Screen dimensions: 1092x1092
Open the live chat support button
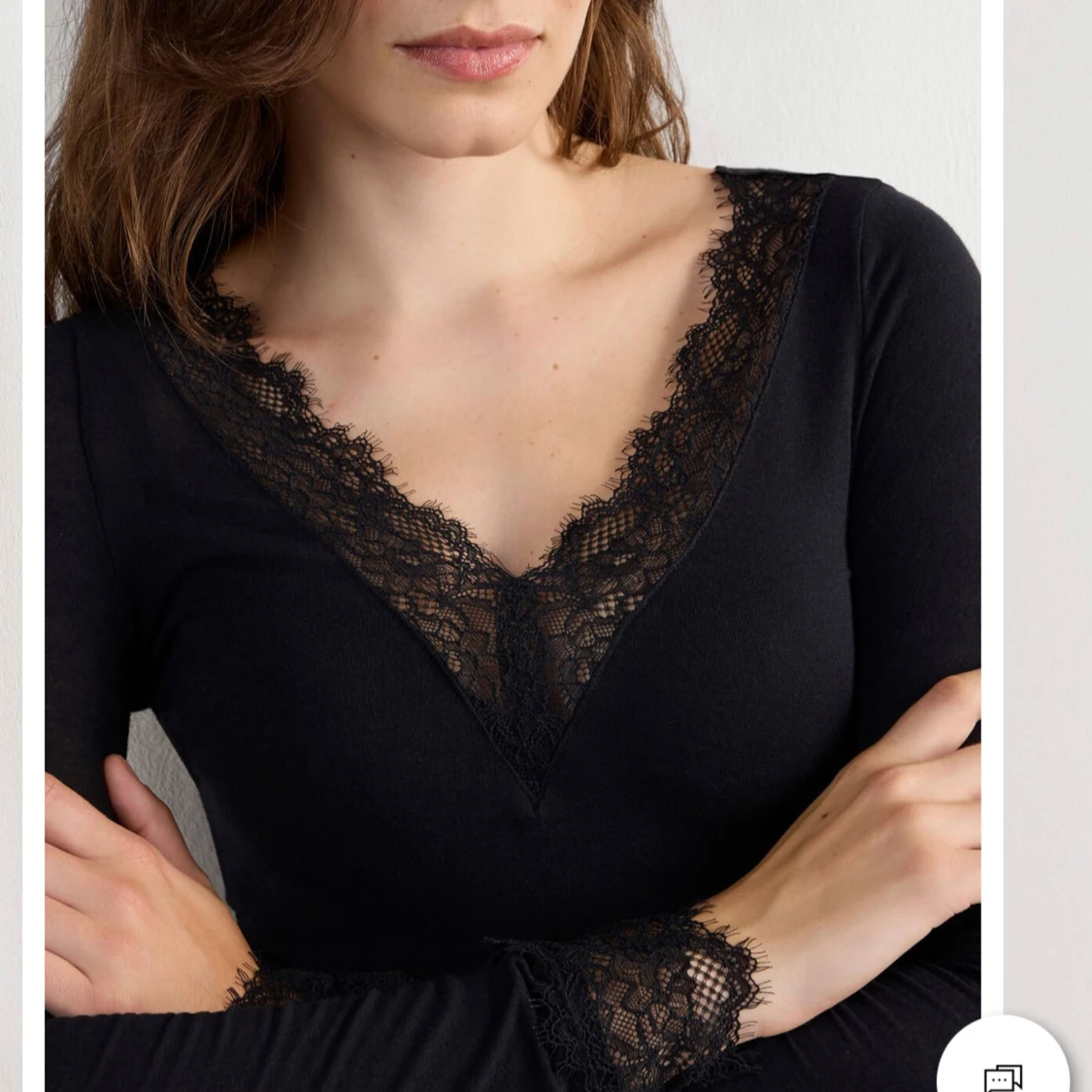coord(1004,1068)
